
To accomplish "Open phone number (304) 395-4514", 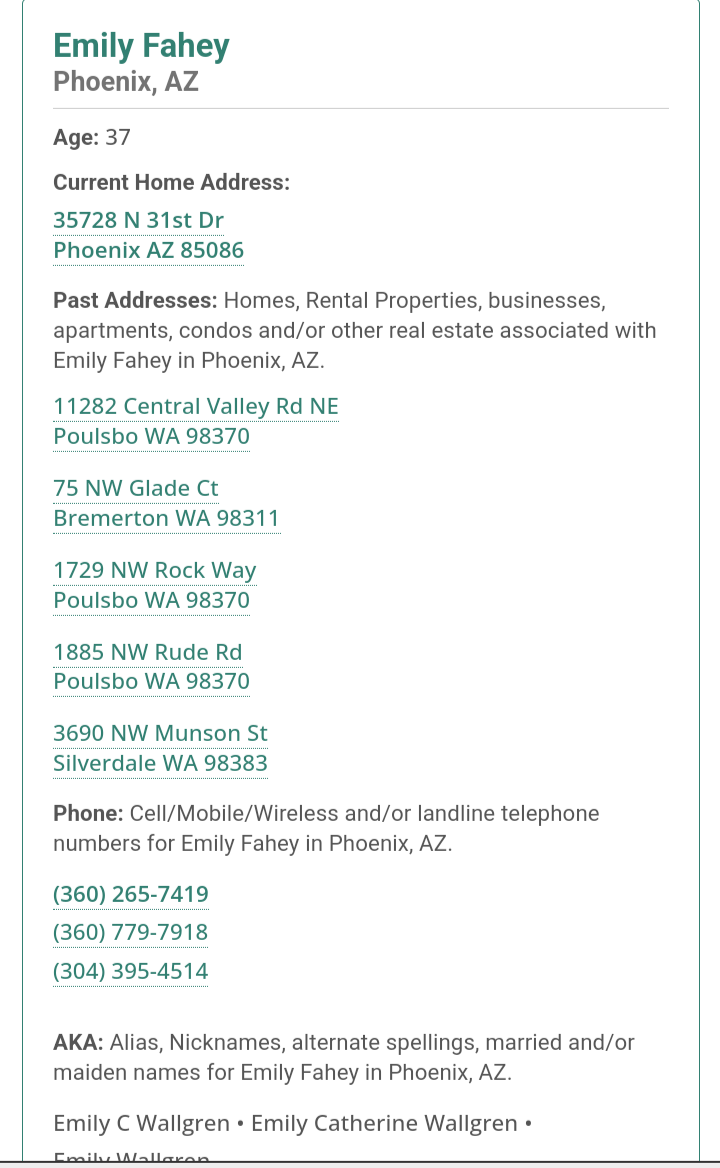I will pos(130,971).
